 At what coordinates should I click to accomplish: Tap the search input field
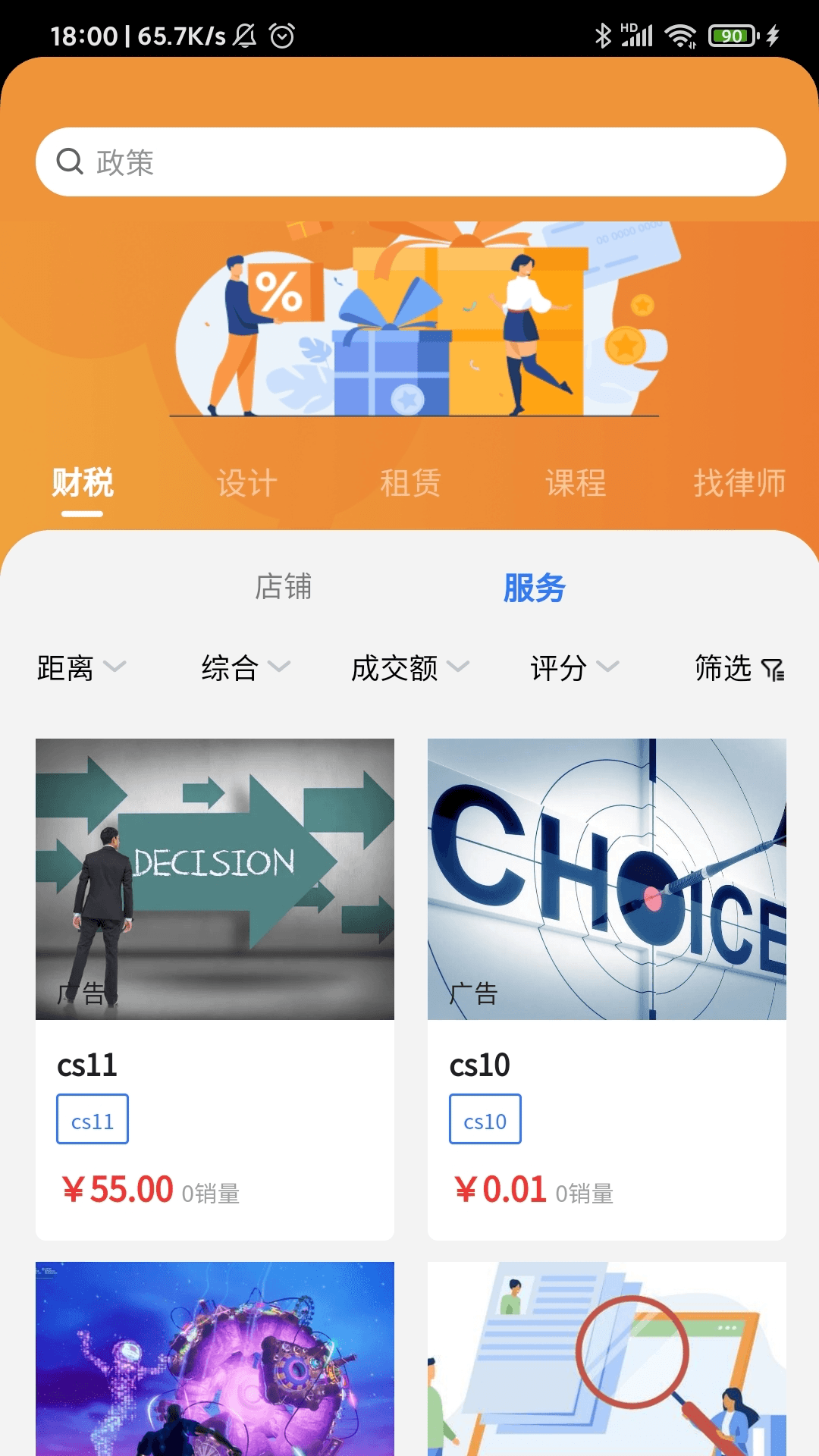pyautogui.click(x=409, y=160)
